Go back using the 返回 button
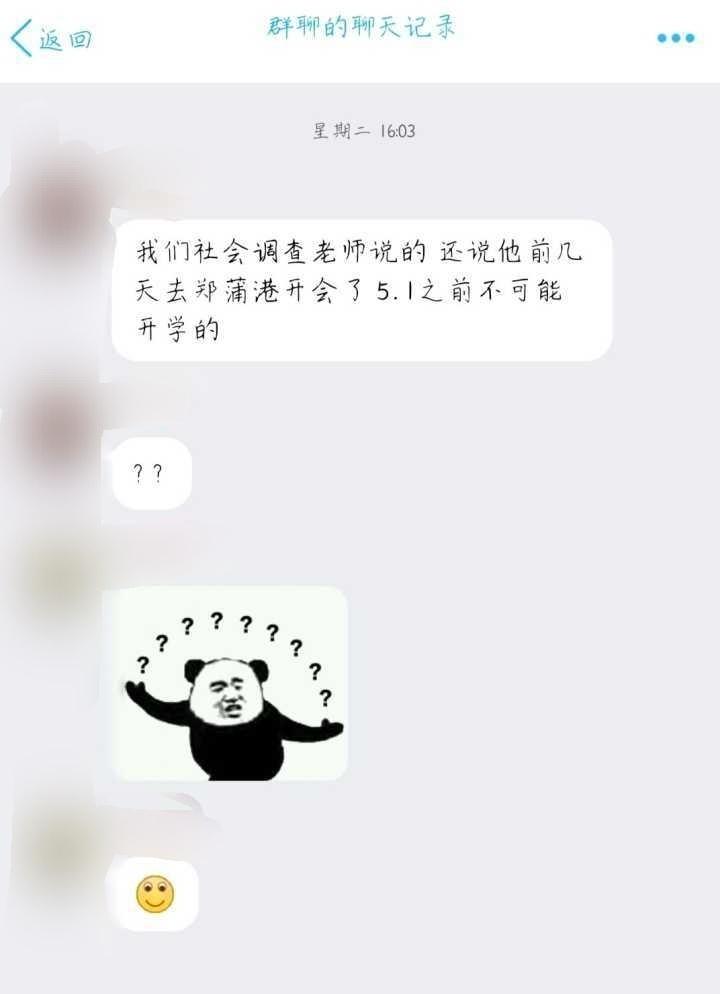This screenshot has height=994, width=720. (x=52, y=39)
